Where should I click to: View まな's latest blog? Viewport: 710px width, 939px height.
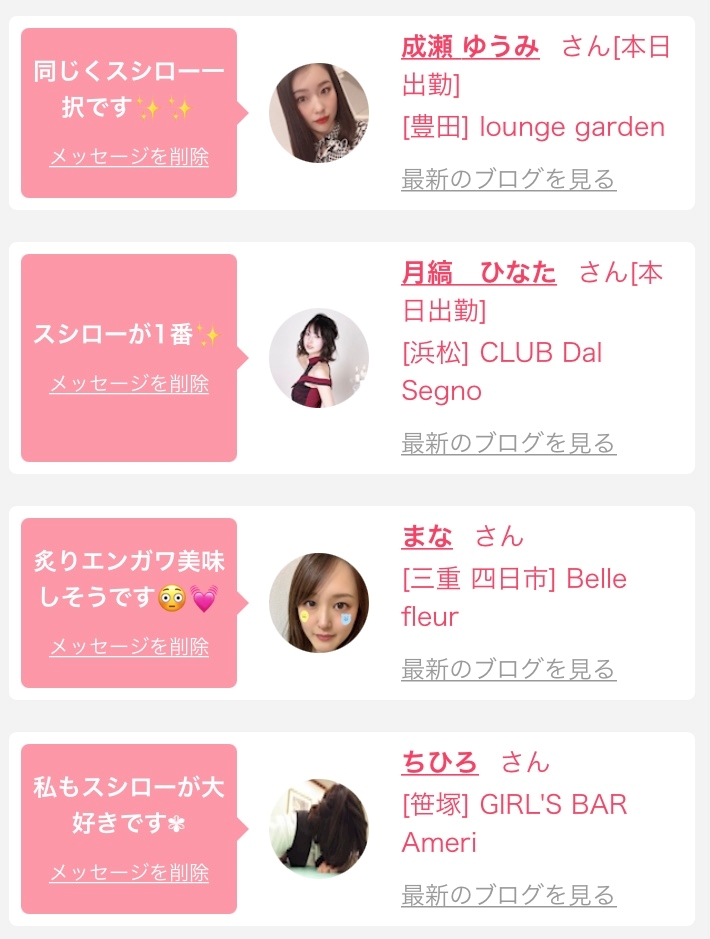pos(508,670)
